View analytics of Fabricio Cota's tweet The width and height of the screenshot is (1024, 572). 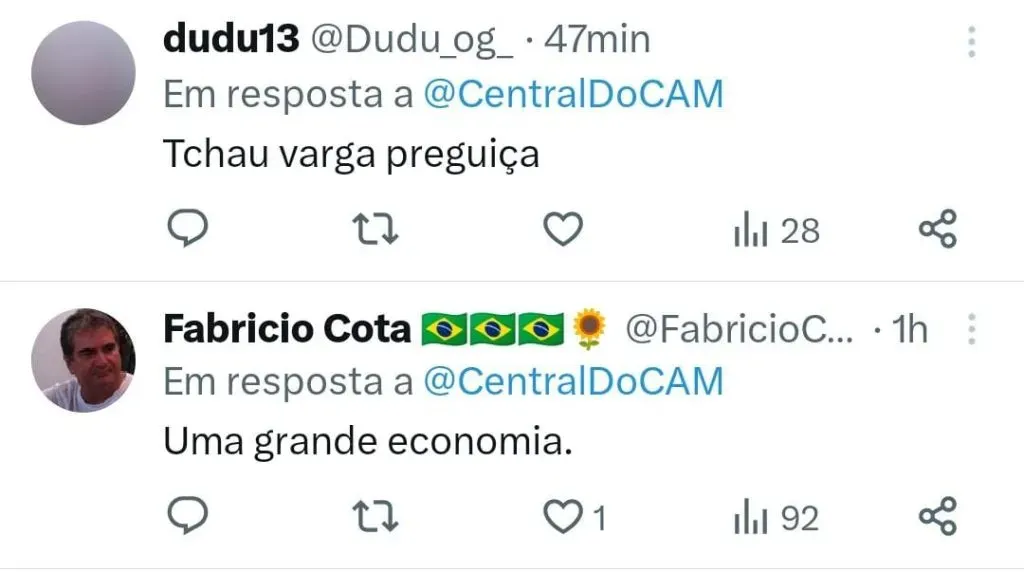tap(776, 518)
